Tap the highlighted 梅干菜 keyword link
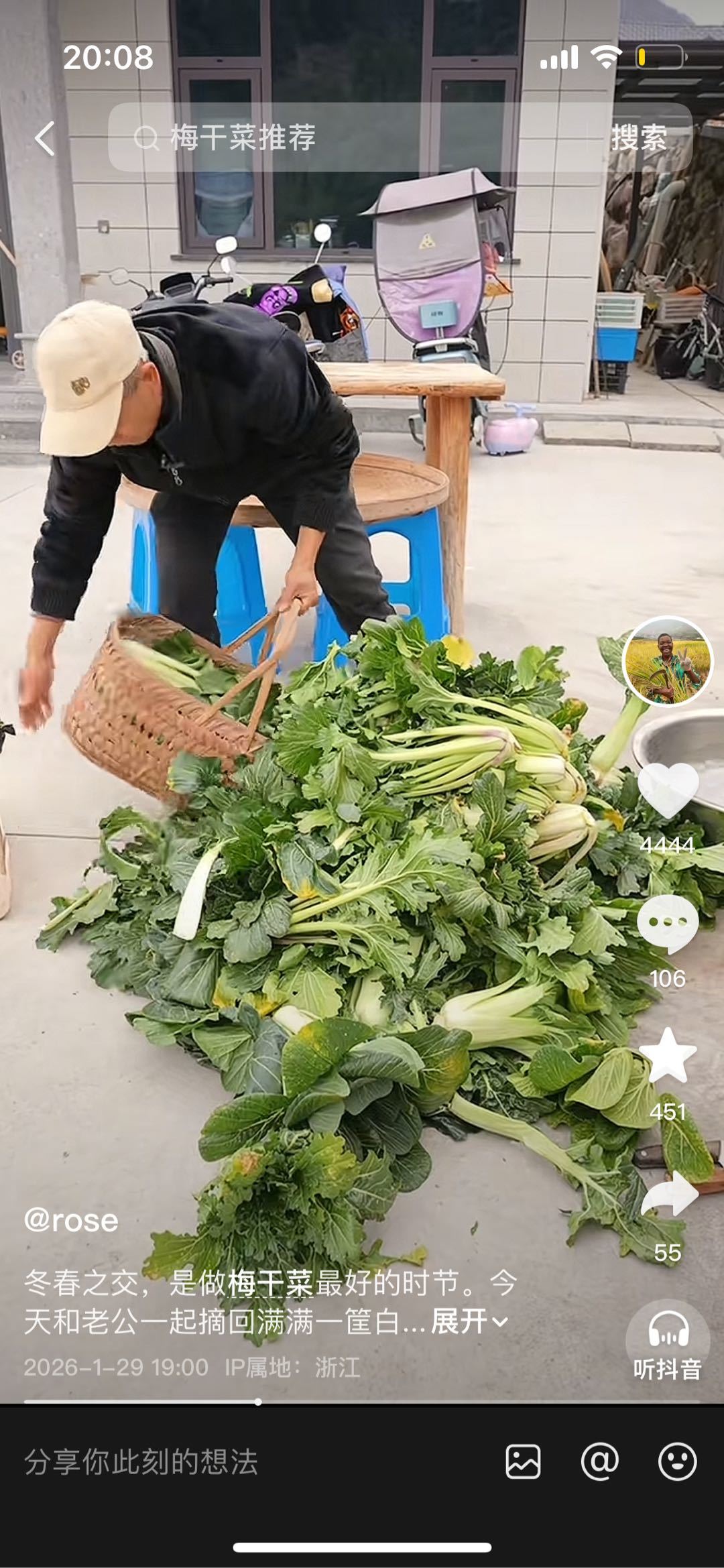724x1568 pixels. coord(270,1283)
